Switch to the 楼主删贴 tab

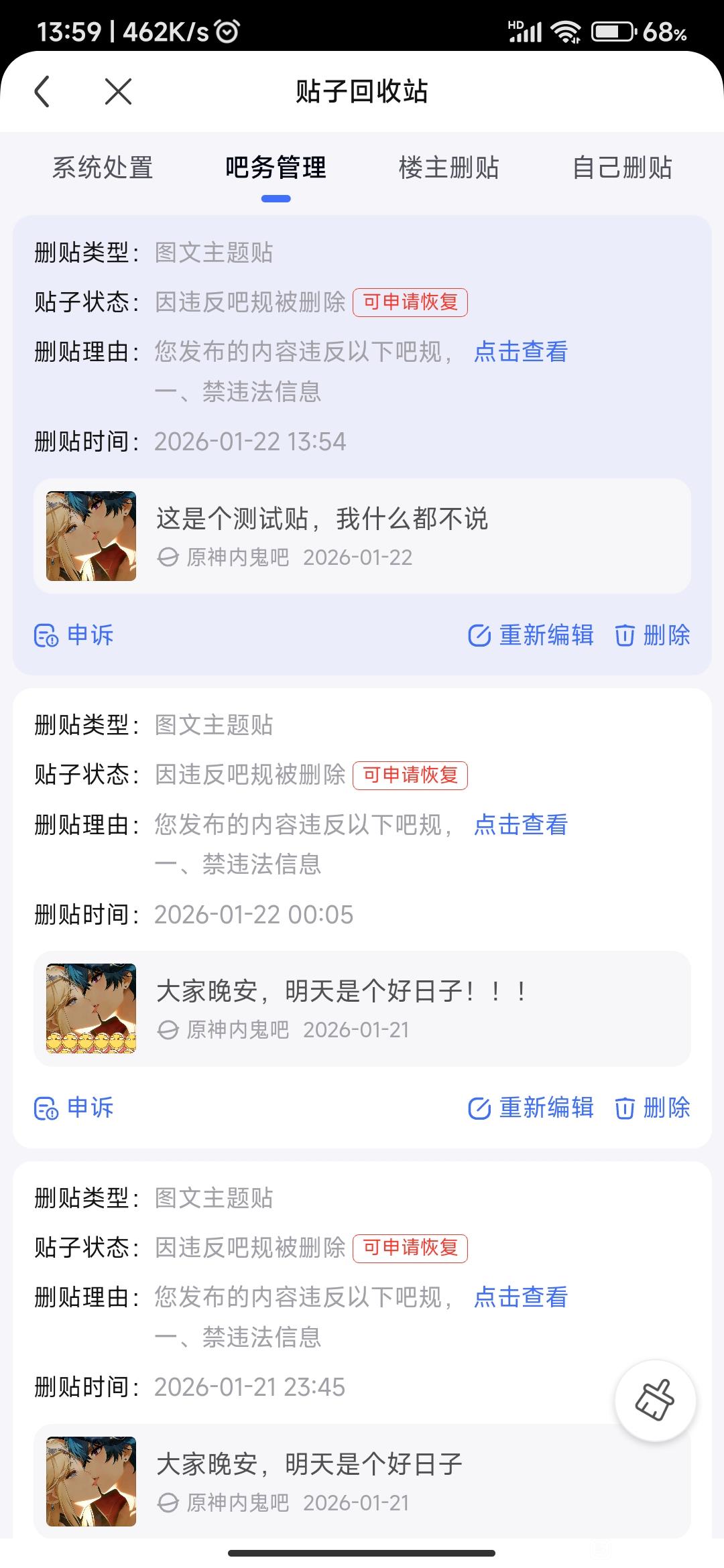448,168
